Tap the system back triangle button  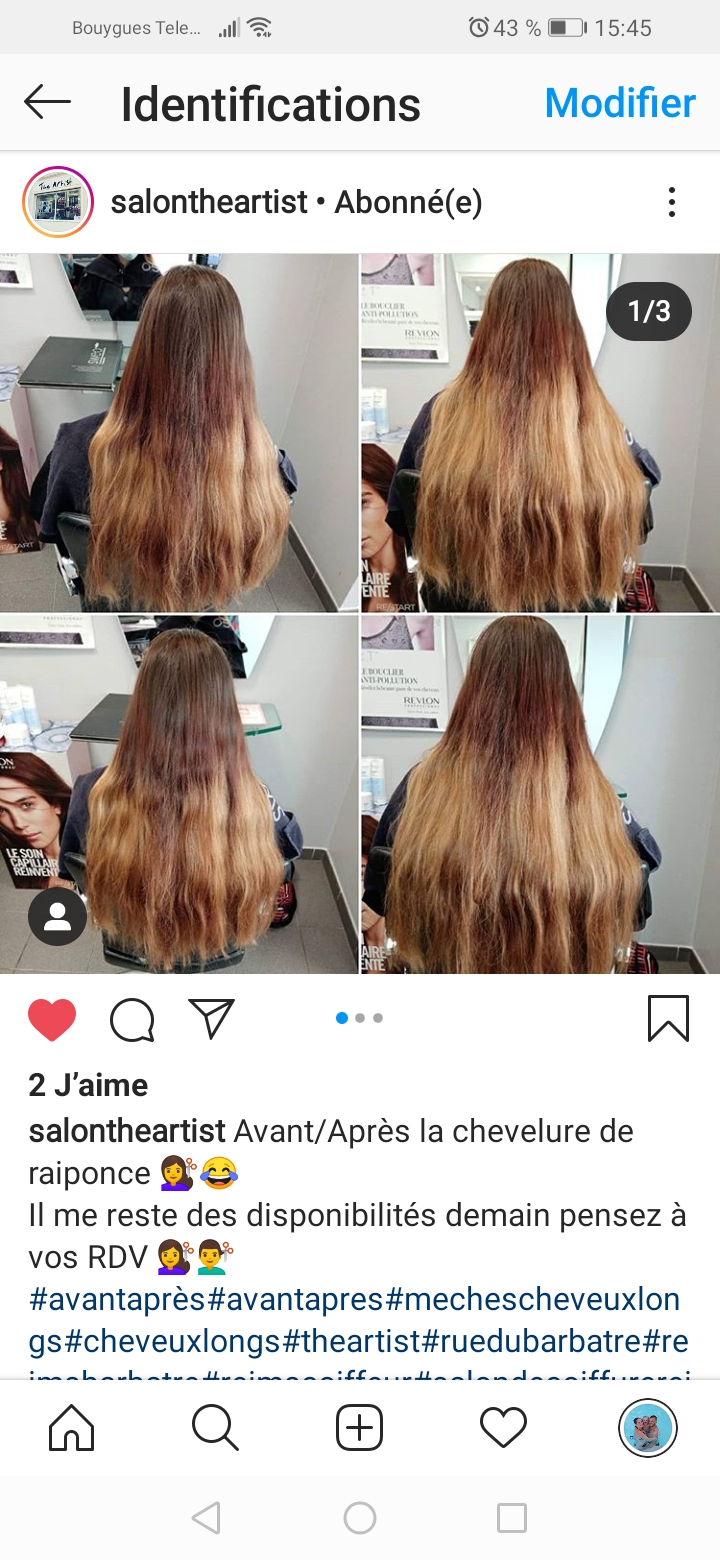206,1518
